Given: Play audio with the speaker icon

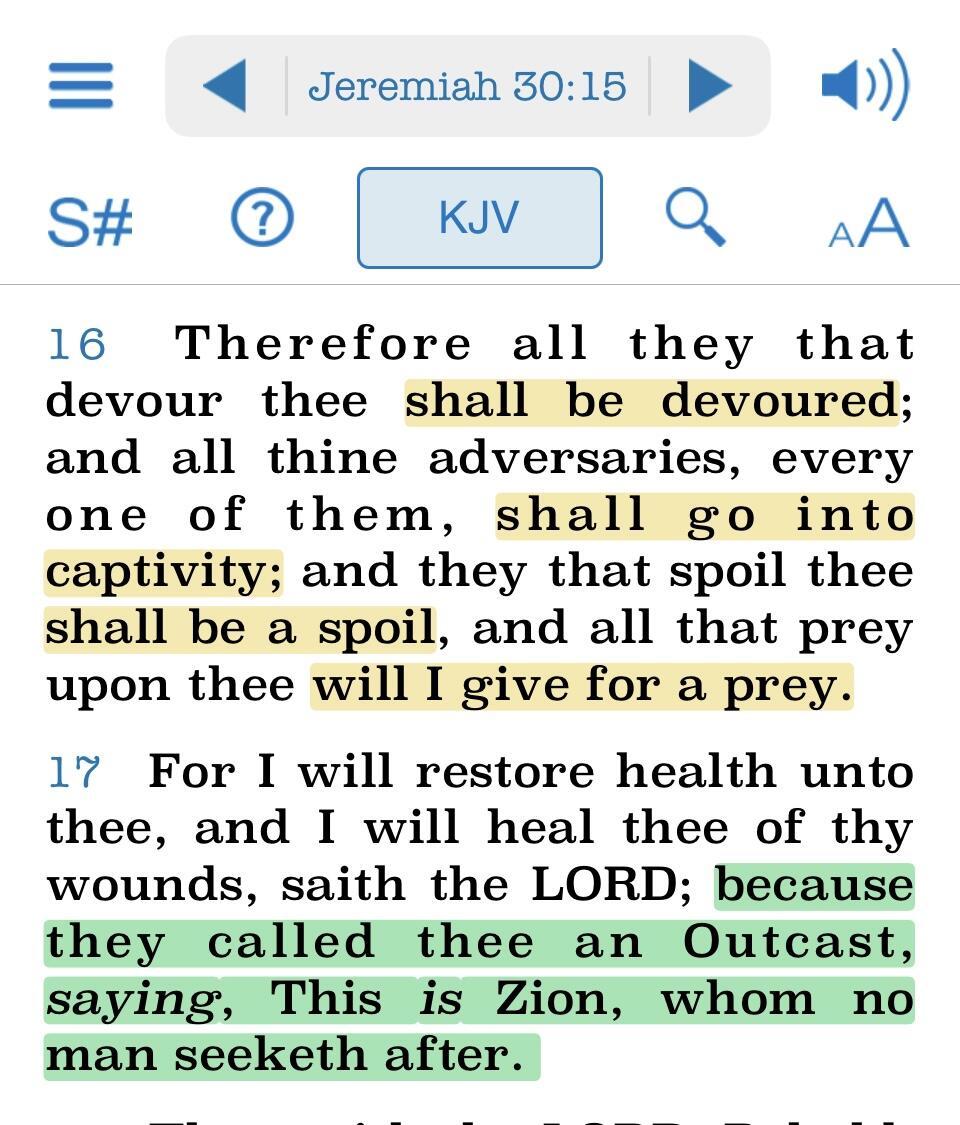Looking at the screenshot, I should [x=864, y=86].
